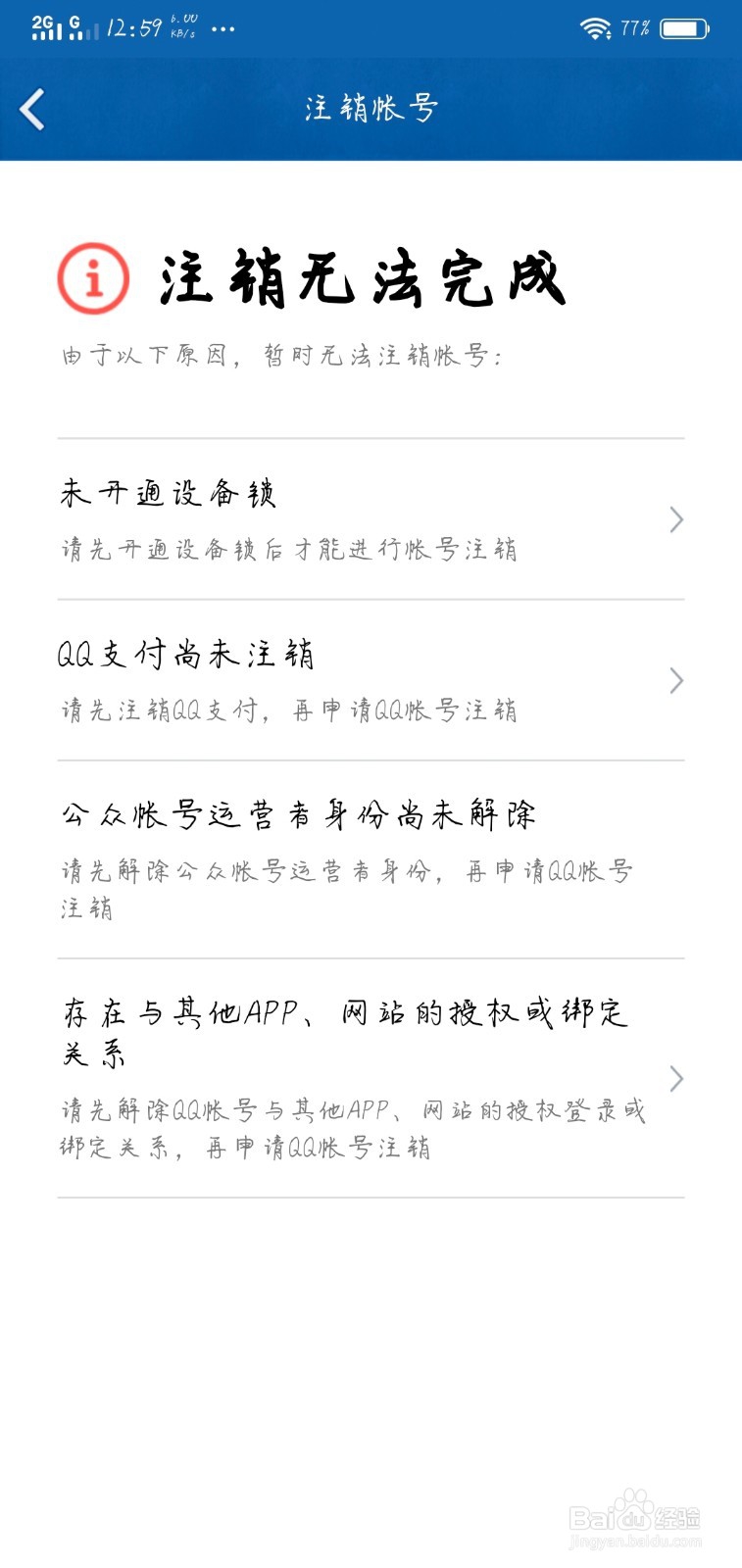
Task: Tap the clock showing 12:59
Action: click(x=130, y=25)
